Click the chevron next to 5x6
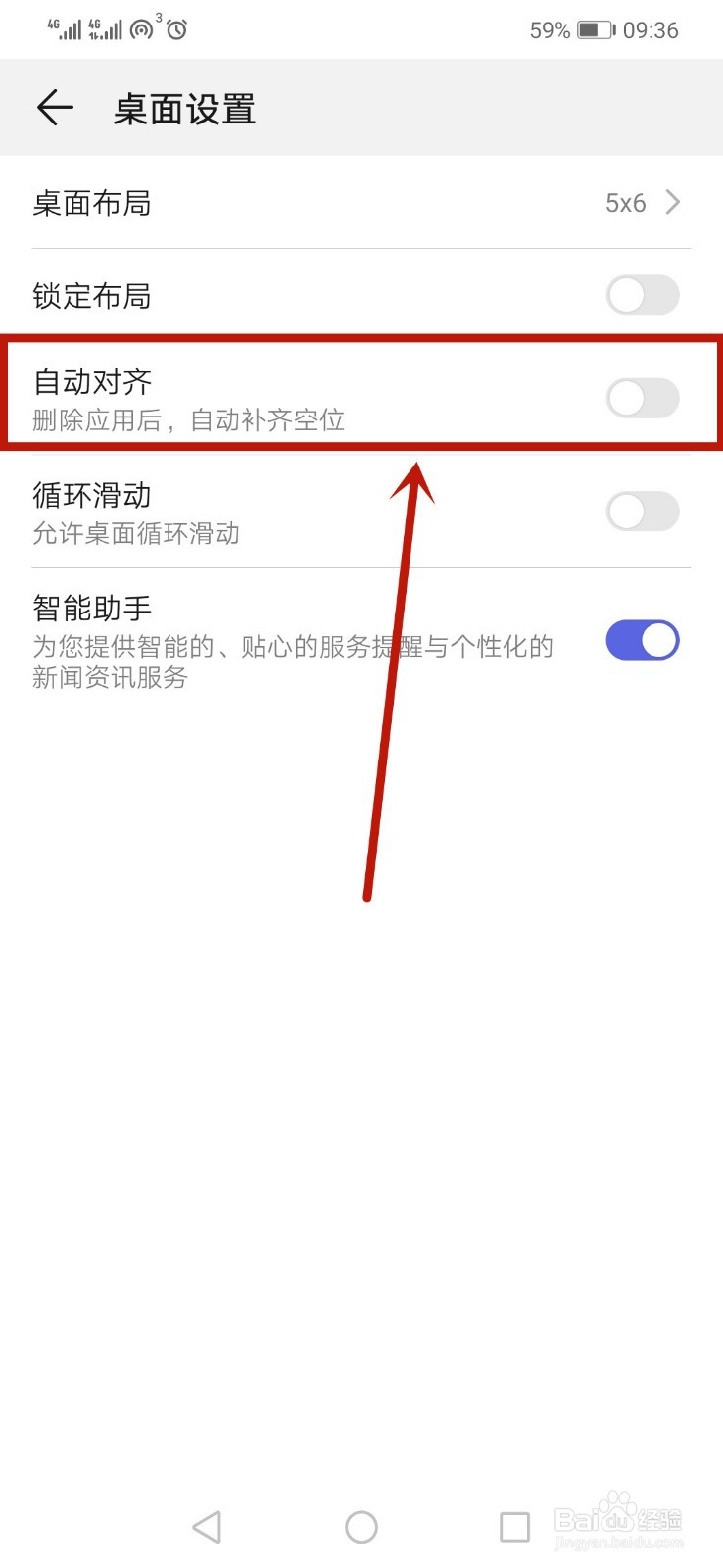723x1568 pixels. coord(674,203)
